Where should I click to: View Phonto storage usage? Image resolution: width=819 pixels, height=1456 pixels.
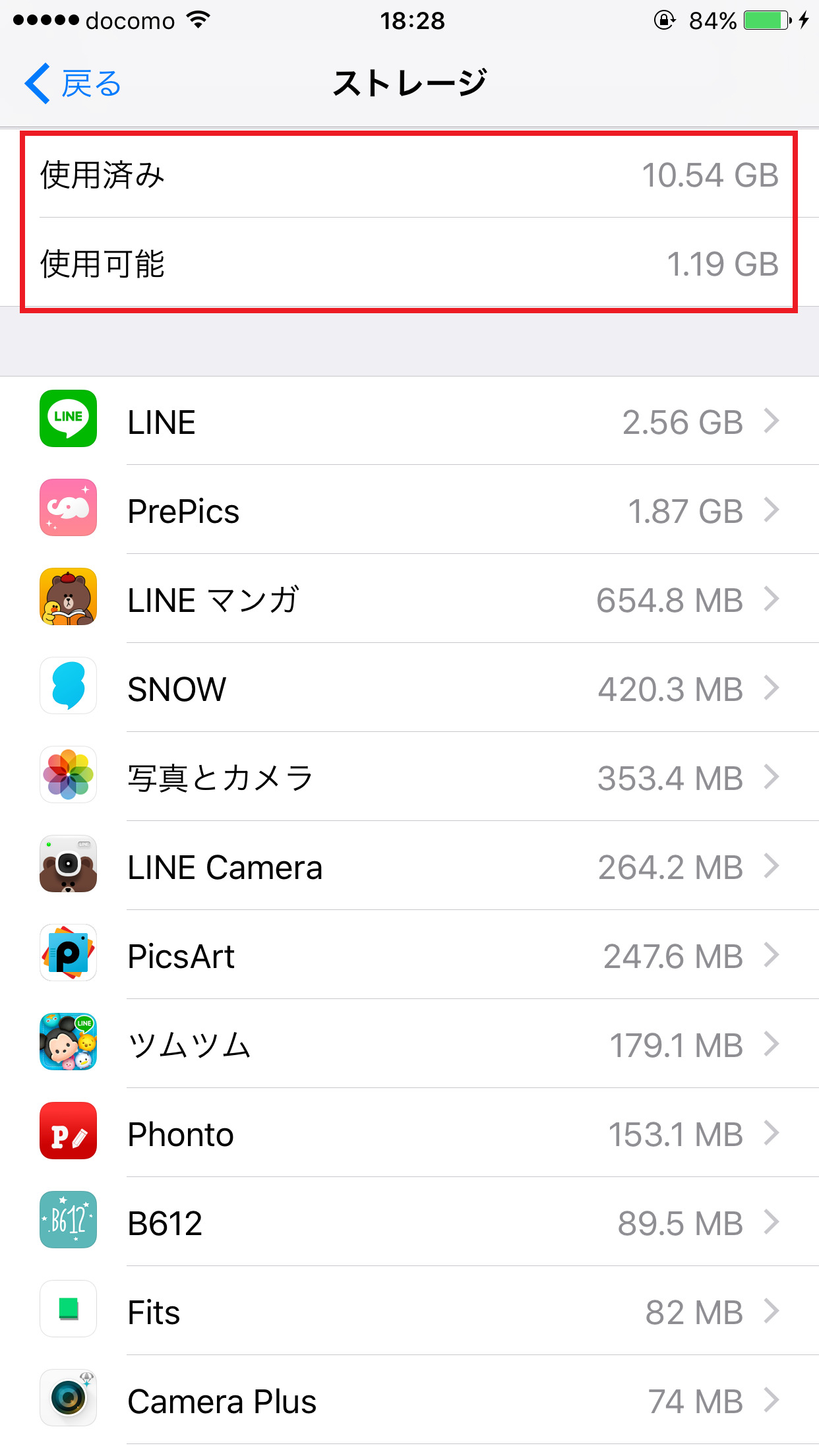point(409,1133)
